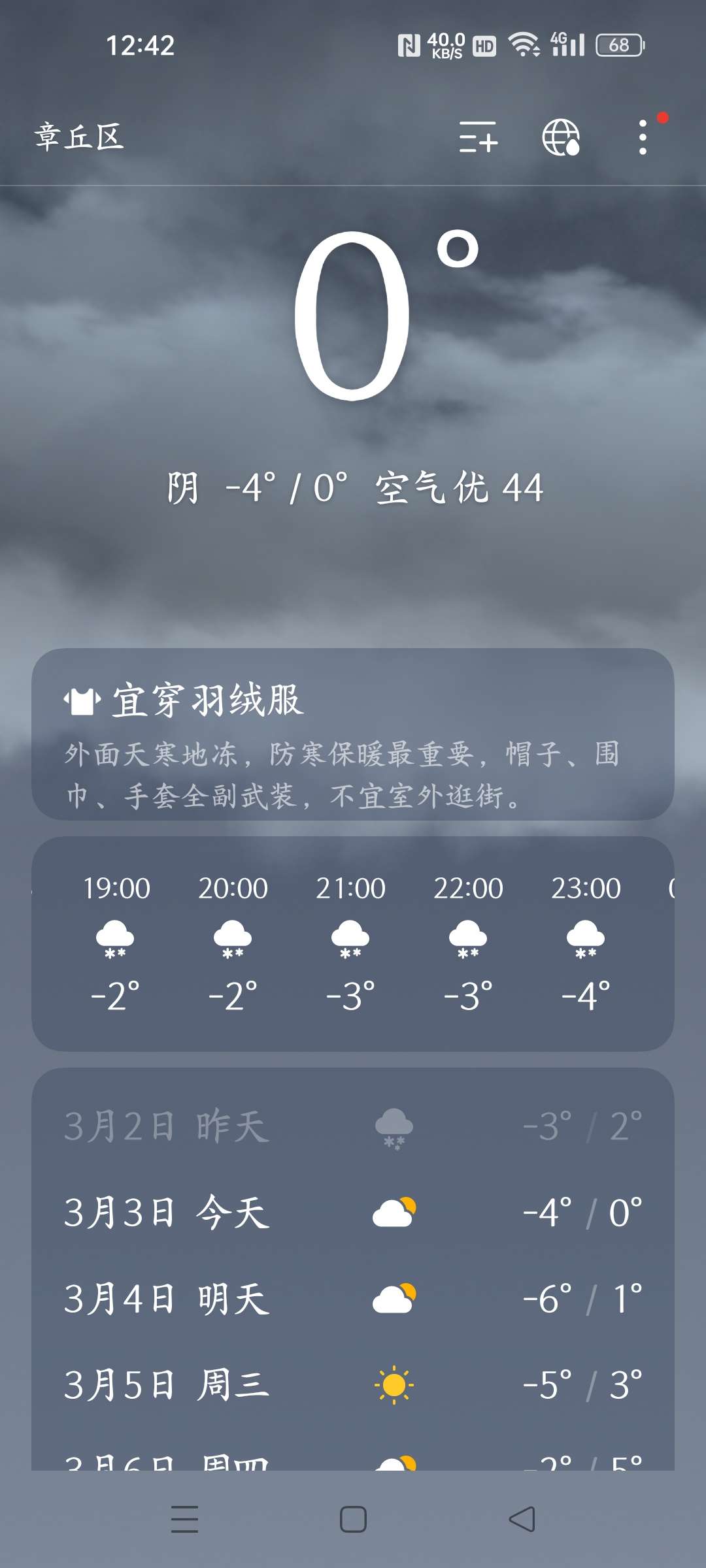Go to the system home screen

click(353, 1519)
